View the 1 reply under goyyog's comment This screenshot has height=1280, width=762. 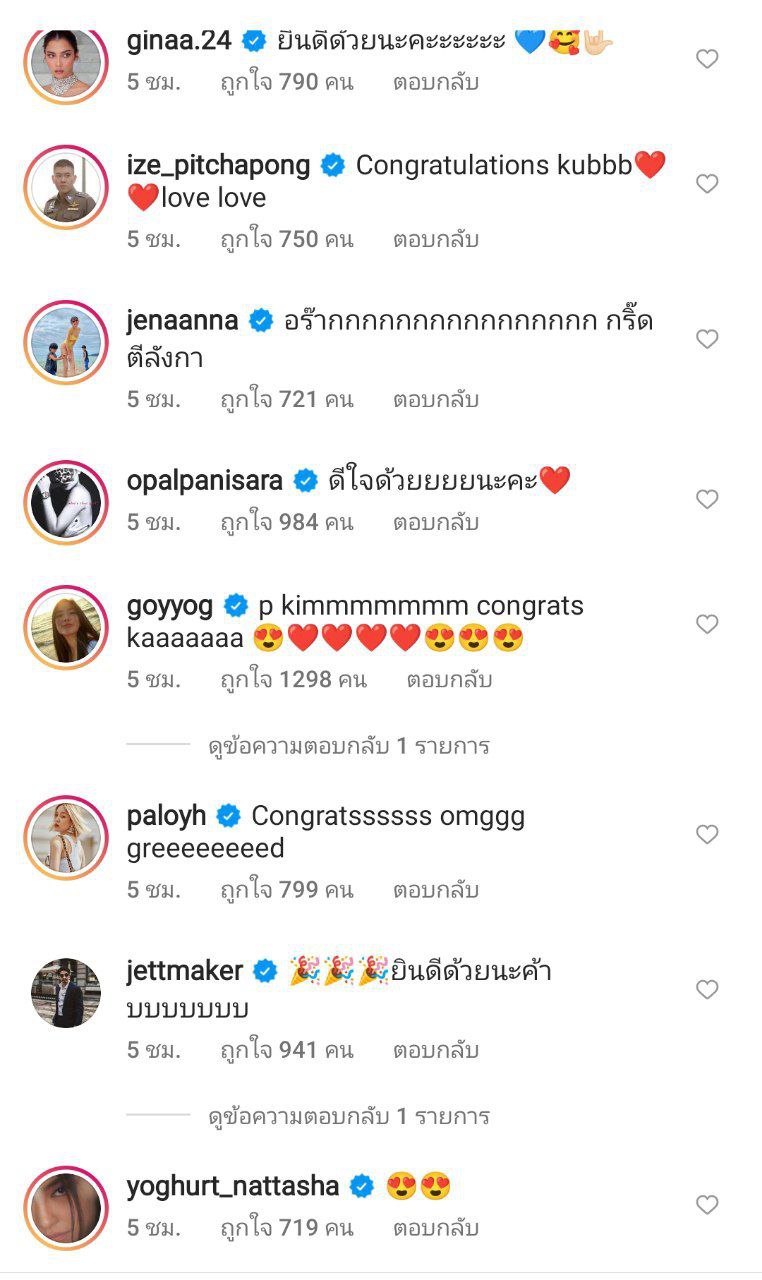click(x=348, y=746)
